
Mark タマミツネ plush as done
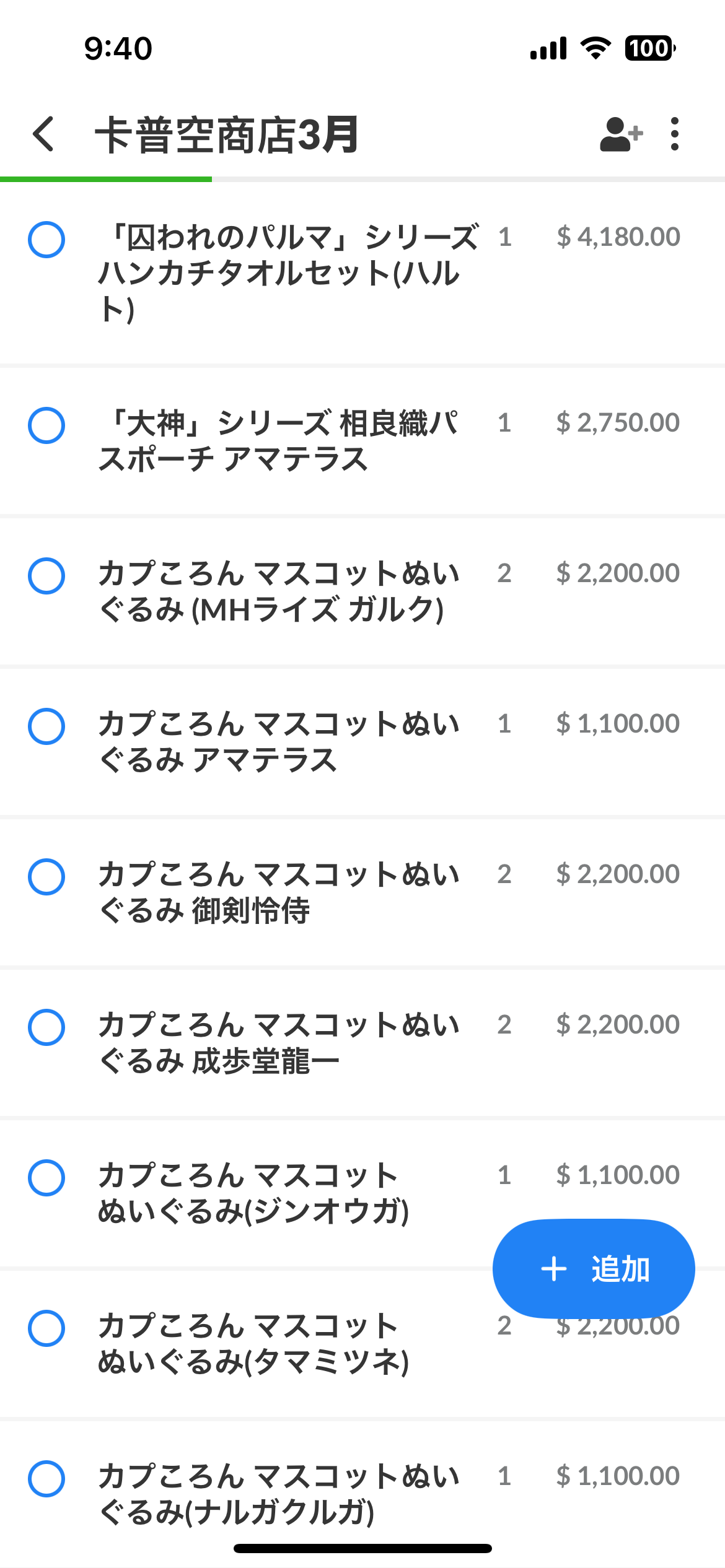[x=46, y=1328]
